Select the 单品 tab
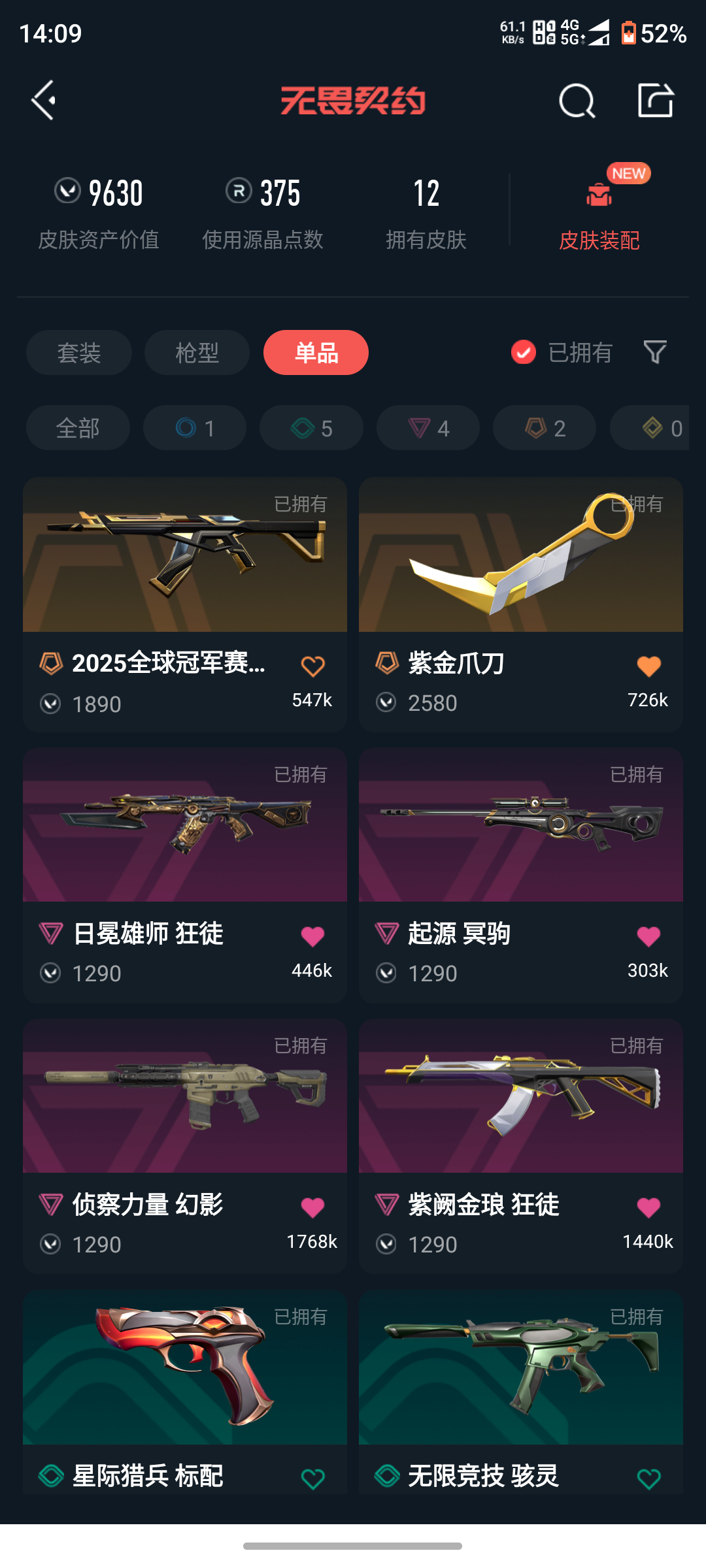The width and height of the screenshot is (706, 1568). point(316,353)
